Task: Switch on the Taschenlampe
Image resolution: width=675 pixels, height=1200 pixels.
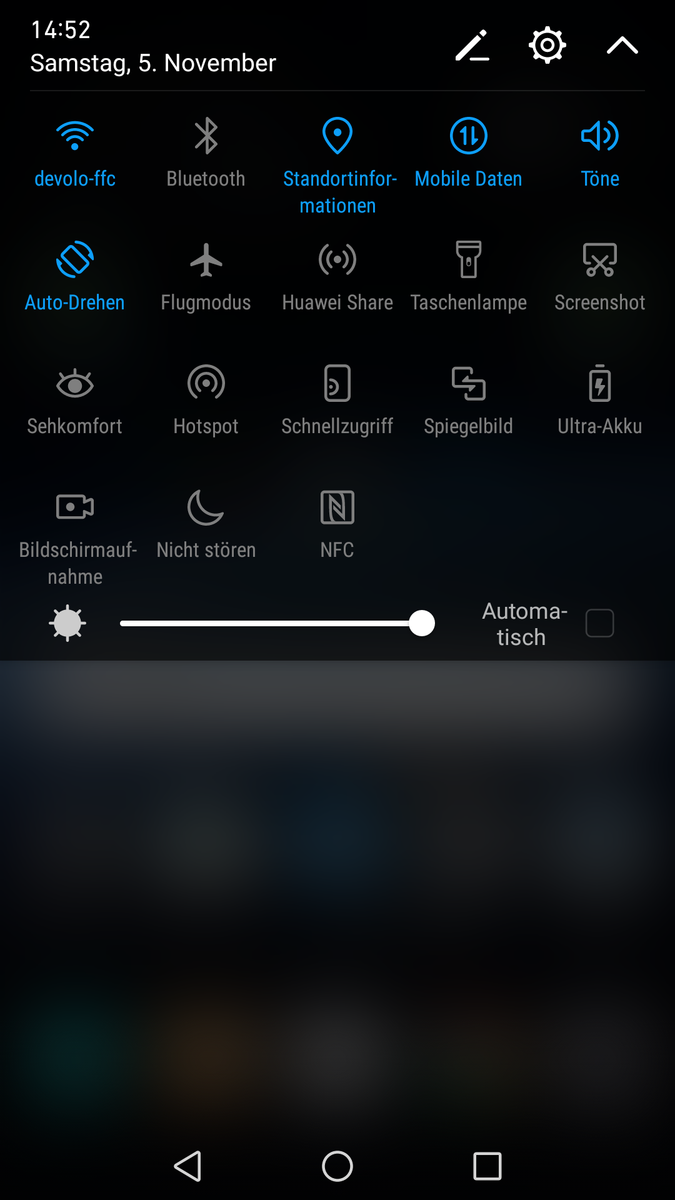Action: pyautogui.click(x=468, y=260)
